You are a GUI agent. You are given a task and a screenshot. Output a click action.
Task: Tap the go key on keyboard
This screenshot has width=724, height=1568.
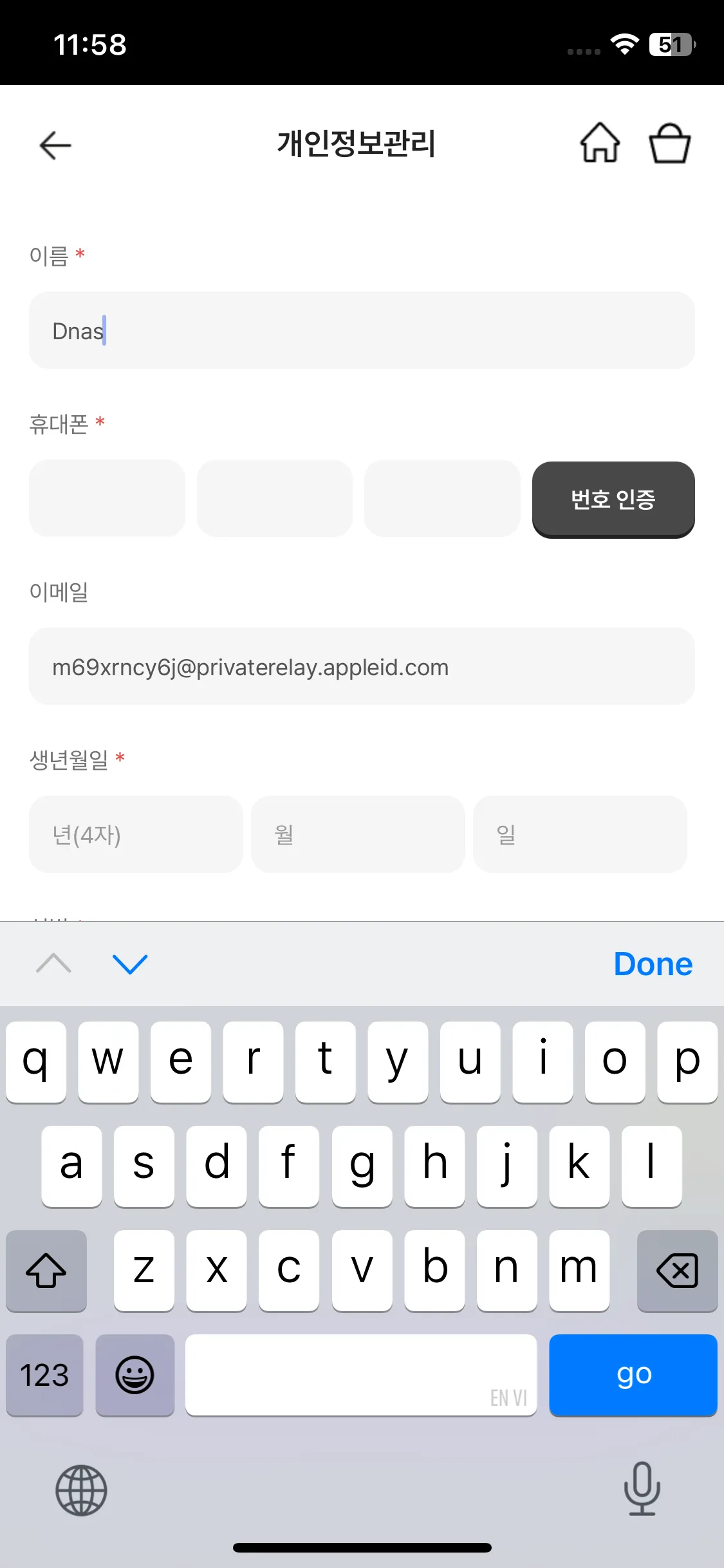(x=633, y=1375)
